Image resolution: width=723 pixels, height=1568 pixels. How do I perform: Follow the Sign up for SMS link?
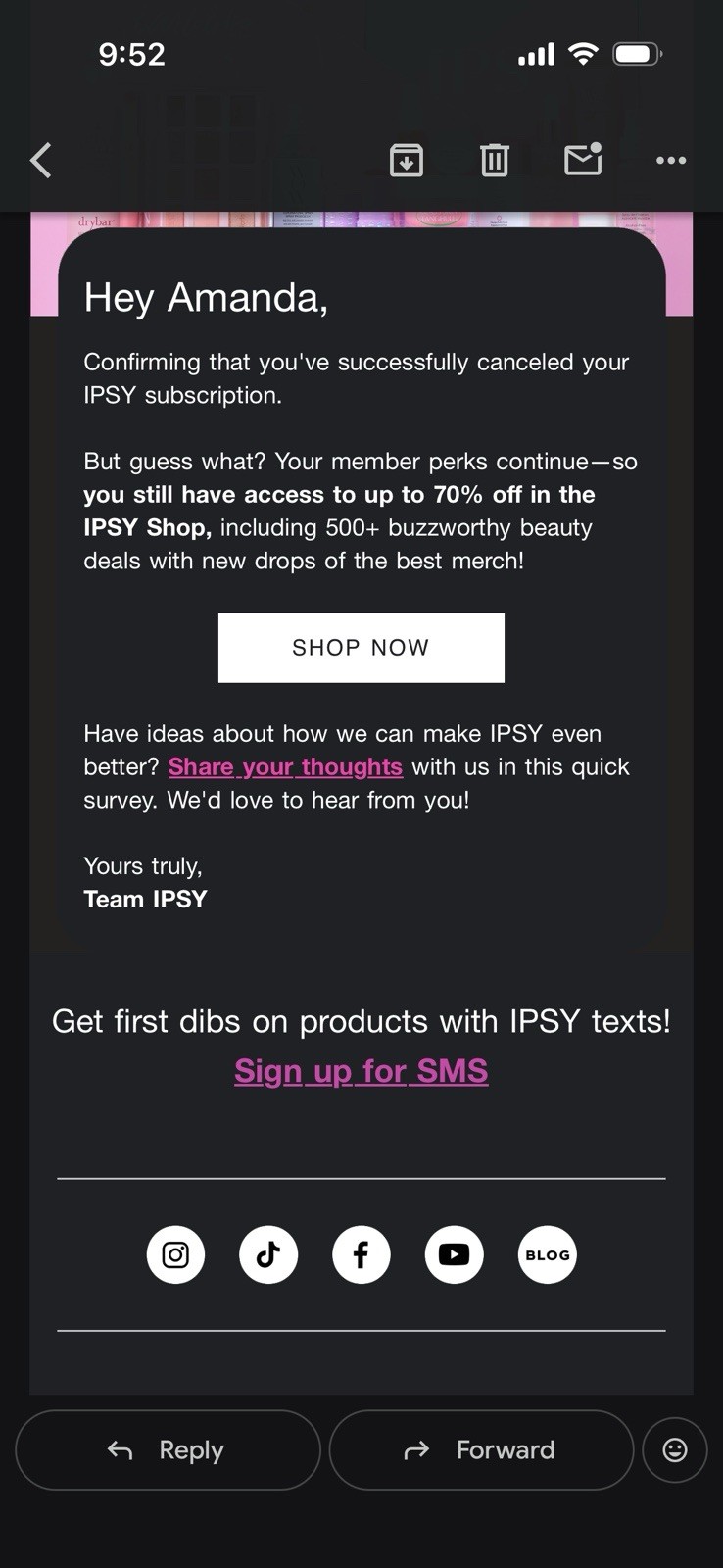point(361,1071)
